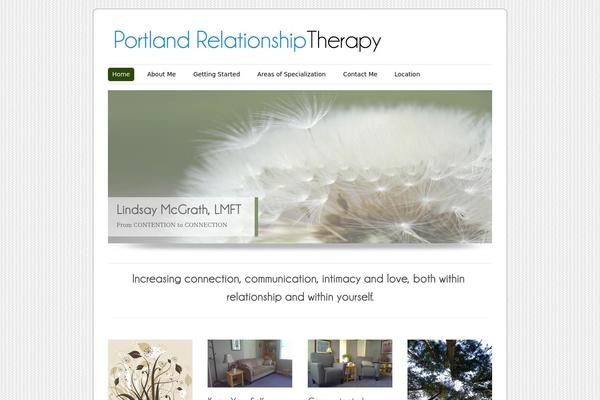Open the tall tree photo tile
The height and width of the screenshot is (400, 600).
(x=449, y=370)
